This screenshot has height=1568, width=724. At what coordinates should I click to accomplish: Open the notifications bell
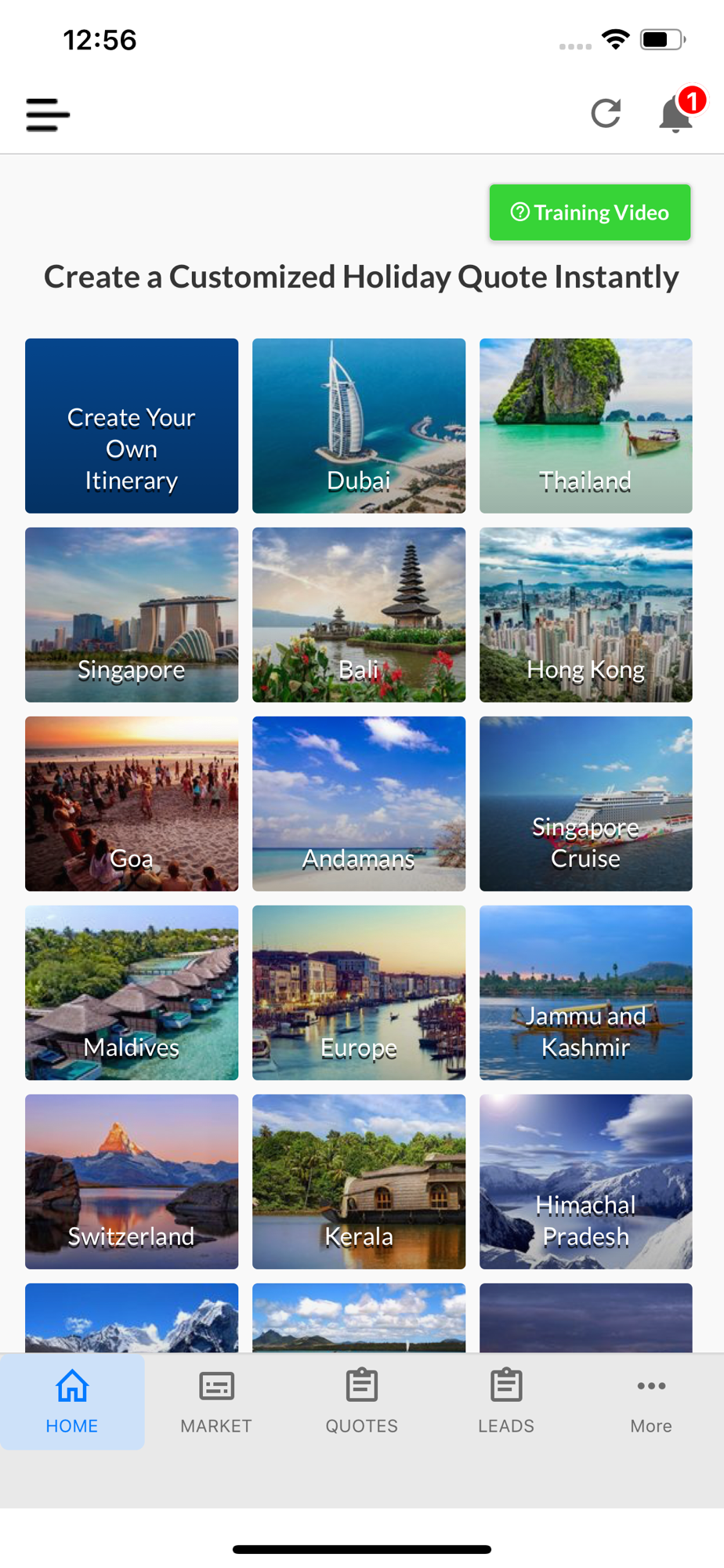click(x=675, y=114)
